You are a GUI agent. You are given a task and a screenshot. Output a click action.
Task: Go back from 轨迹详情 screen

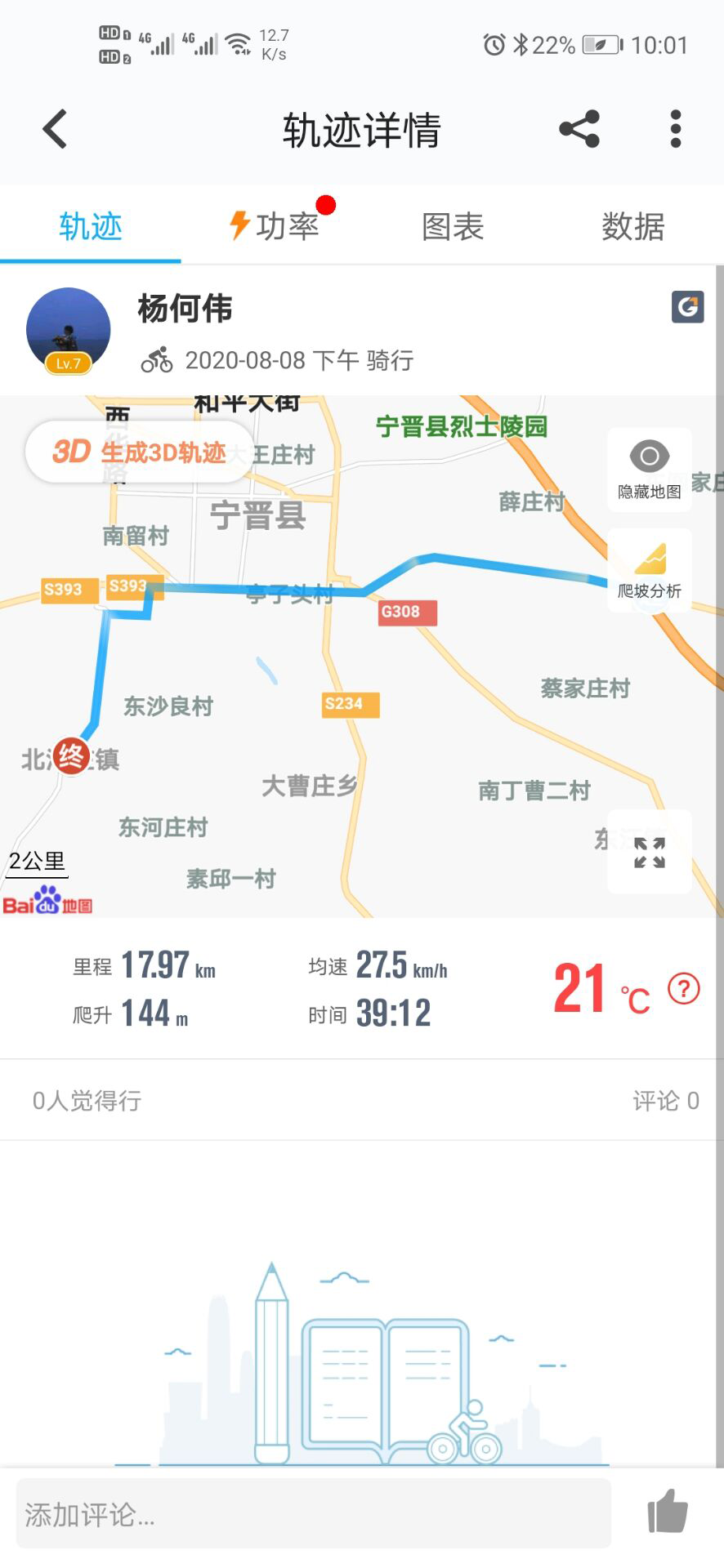tap(55, 129)
